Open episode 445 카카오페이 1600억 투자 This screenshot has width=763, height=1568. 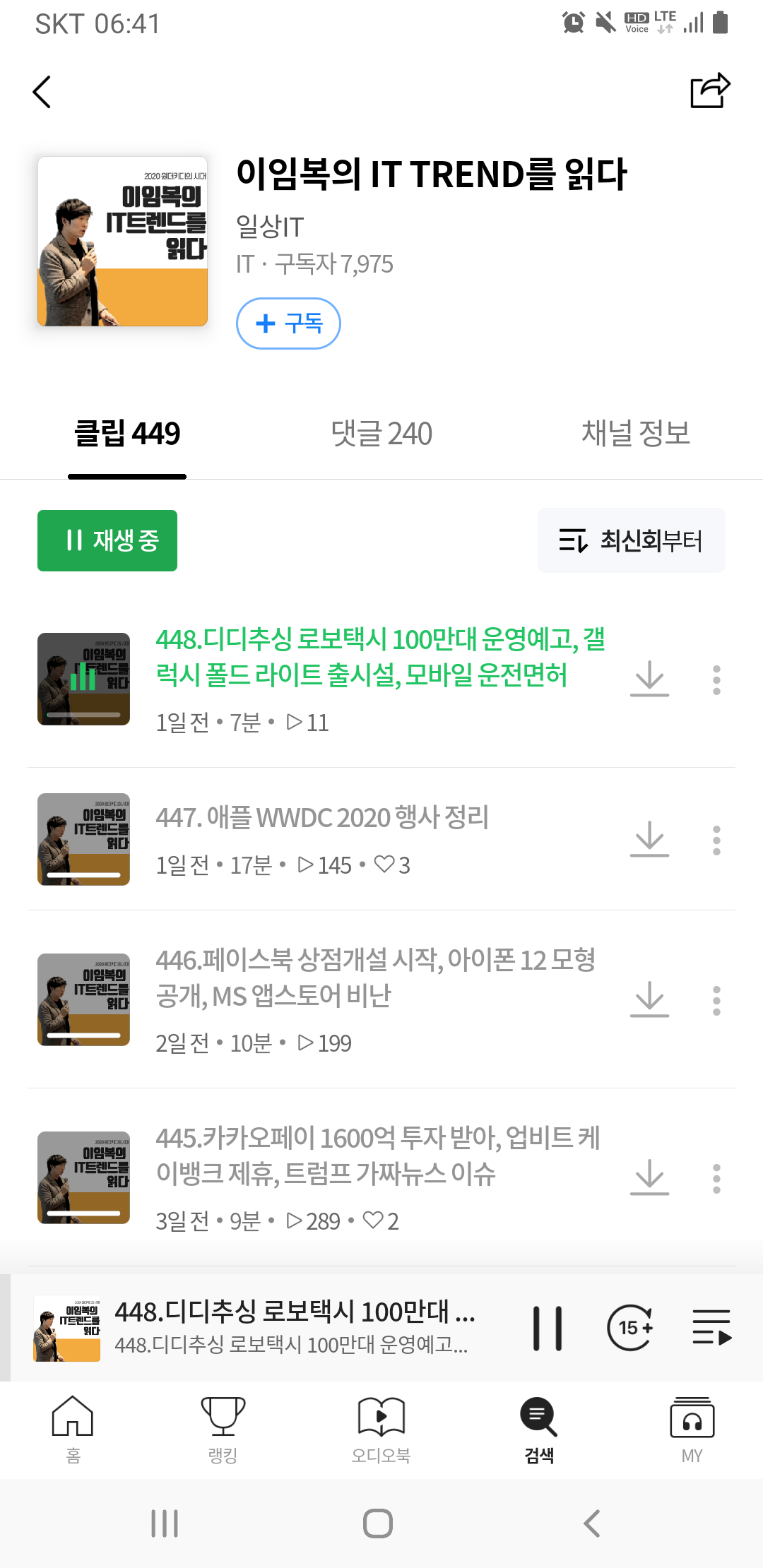pyautogui.click(x=377, y=1156)
